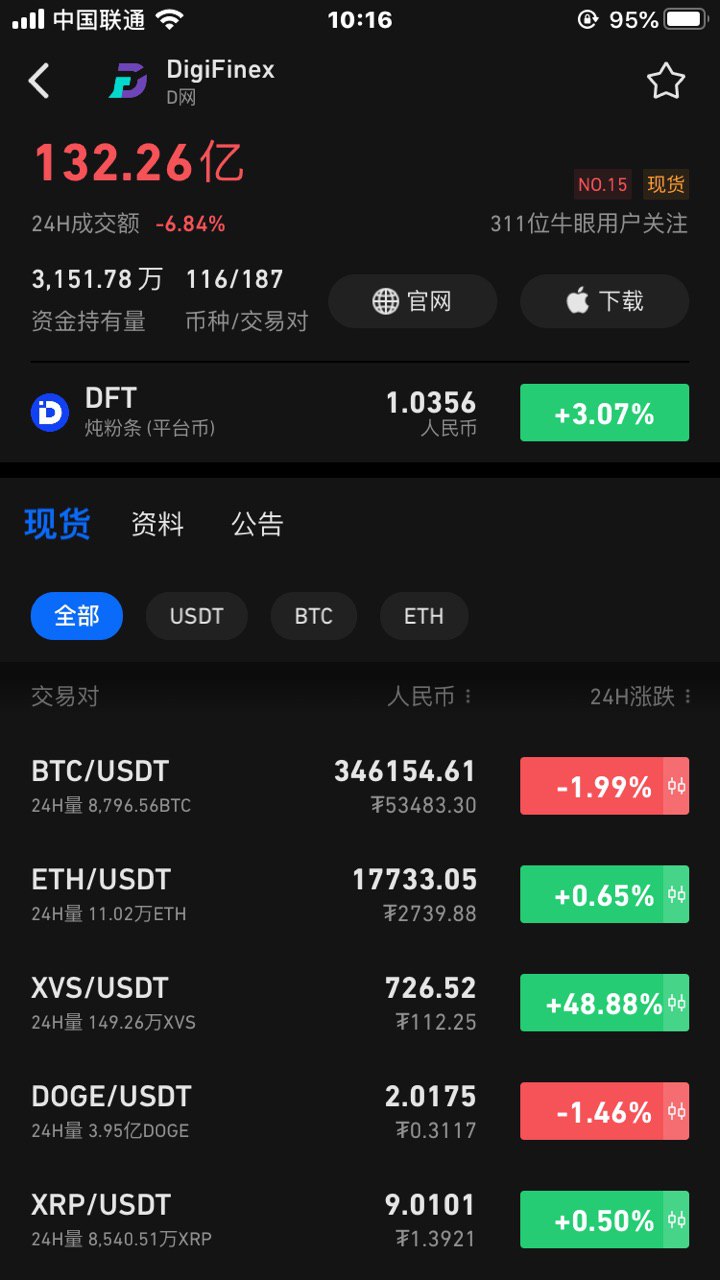Screen dimensions: 720x1280
Task: Open the XRP/USDT trading pair
Action: 360,1220
